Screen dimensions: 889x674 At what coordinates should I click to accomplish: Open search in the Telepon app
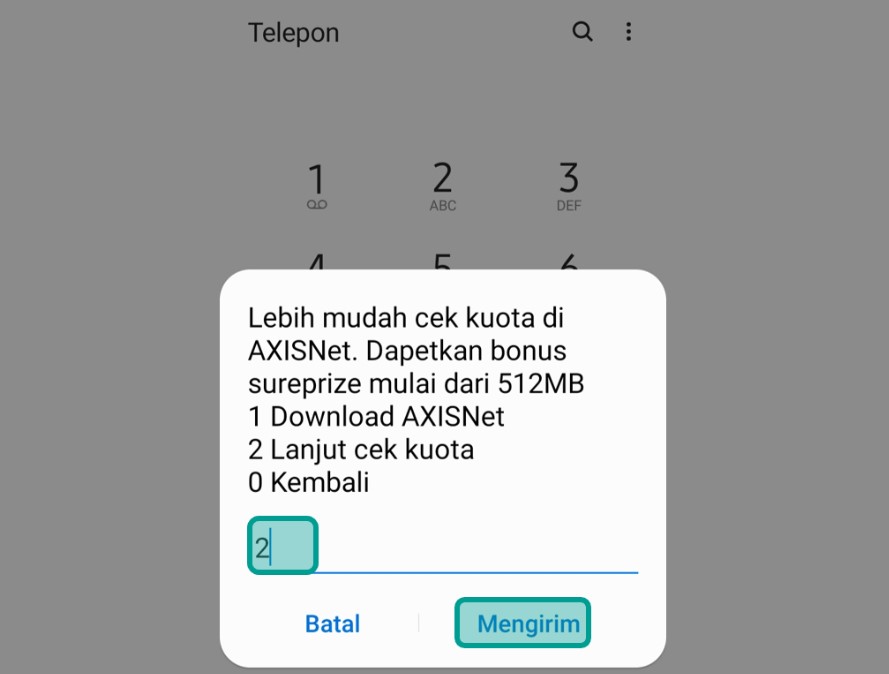click(582, 32)
